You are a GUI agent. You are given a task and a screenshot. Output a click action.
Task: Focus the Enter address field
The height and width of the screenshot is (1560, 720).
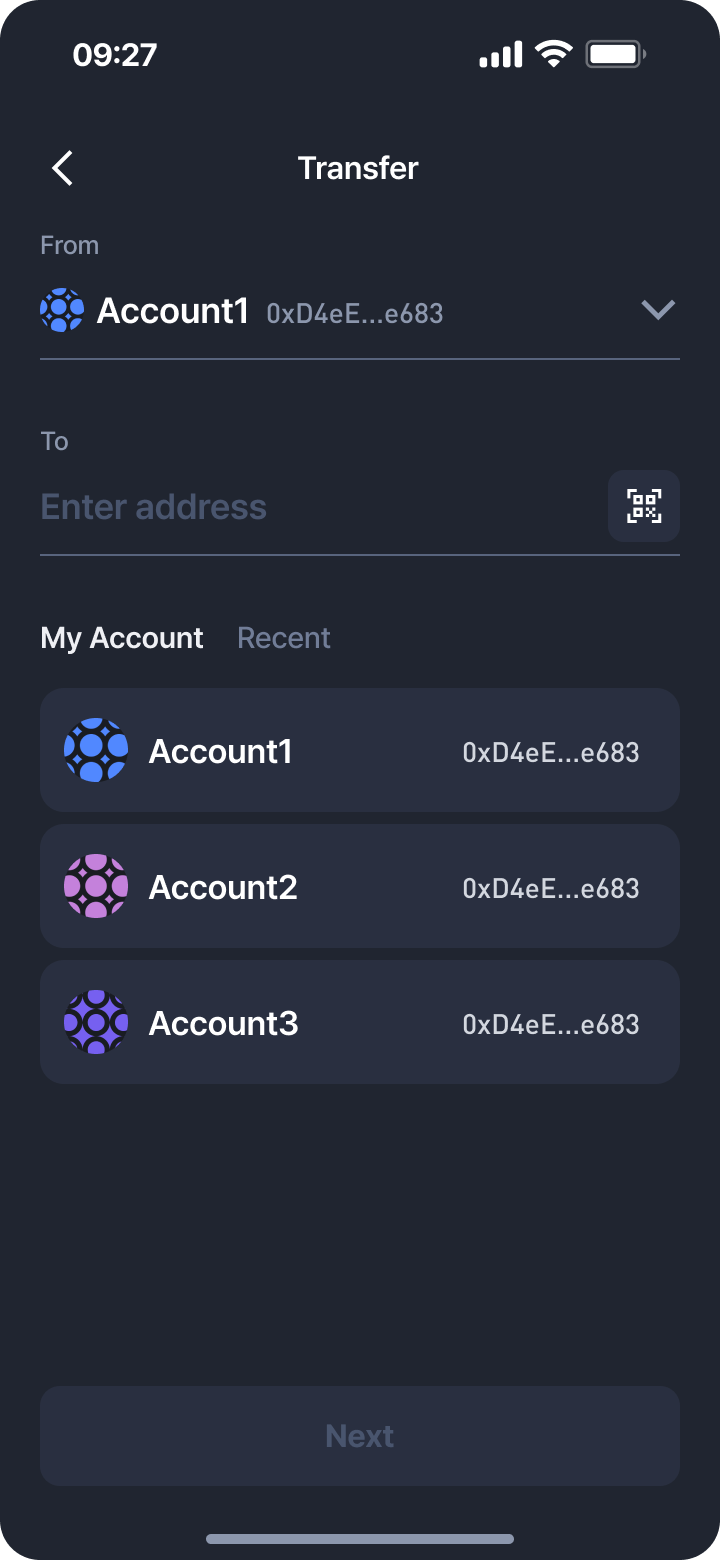point(320,507)
